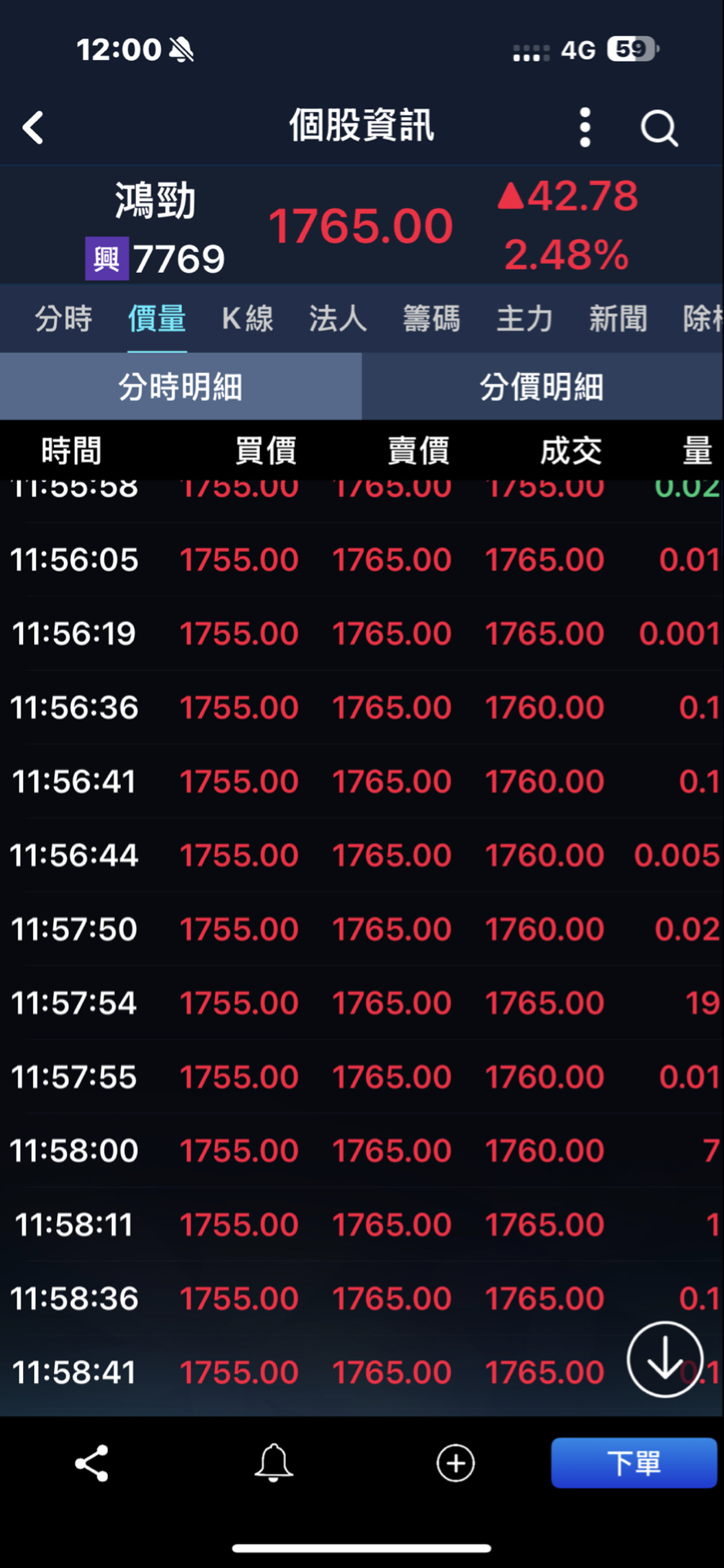This screenshot has height=1568, width=724.
Task: Select the 價量 tab
Action: click(x=157, y=318)
